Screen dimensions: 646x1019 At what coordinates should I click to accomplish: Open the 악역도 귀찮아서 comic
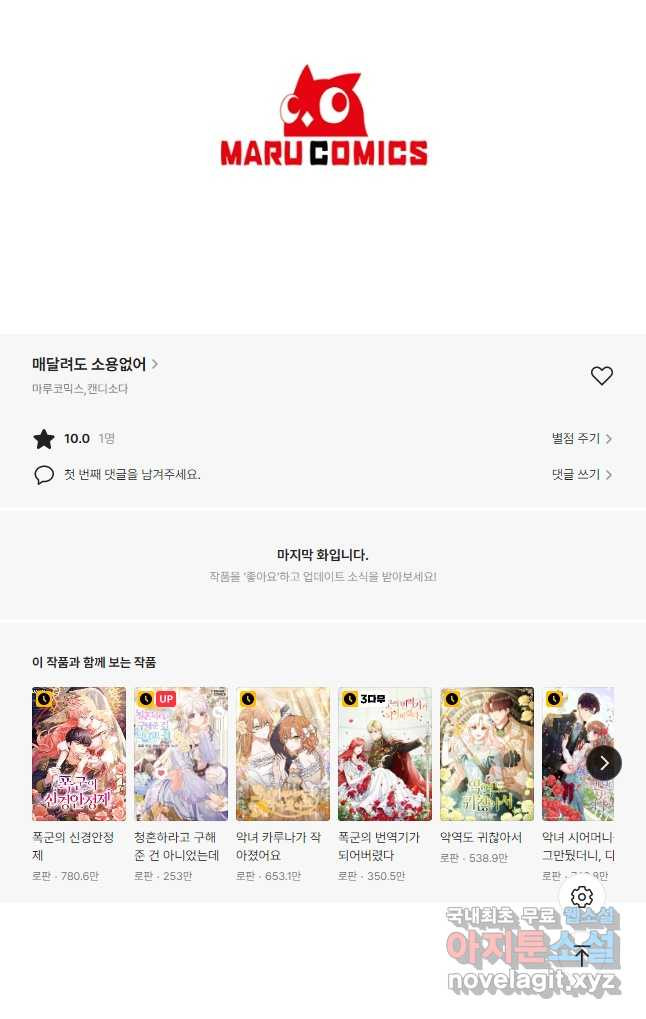[x=487, y=753]
